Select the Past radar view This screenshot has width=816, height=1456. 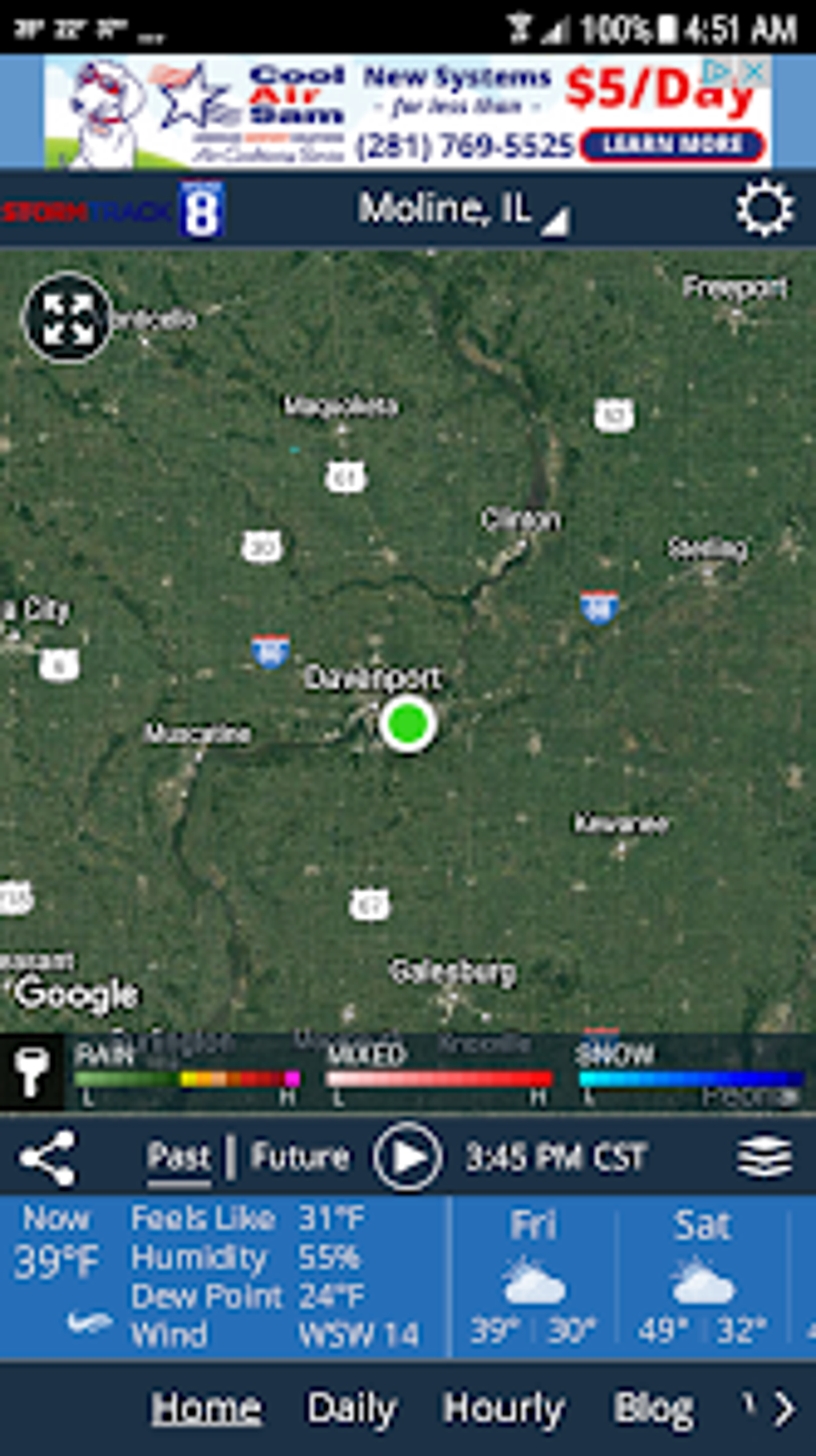(x=179, y=1155)
